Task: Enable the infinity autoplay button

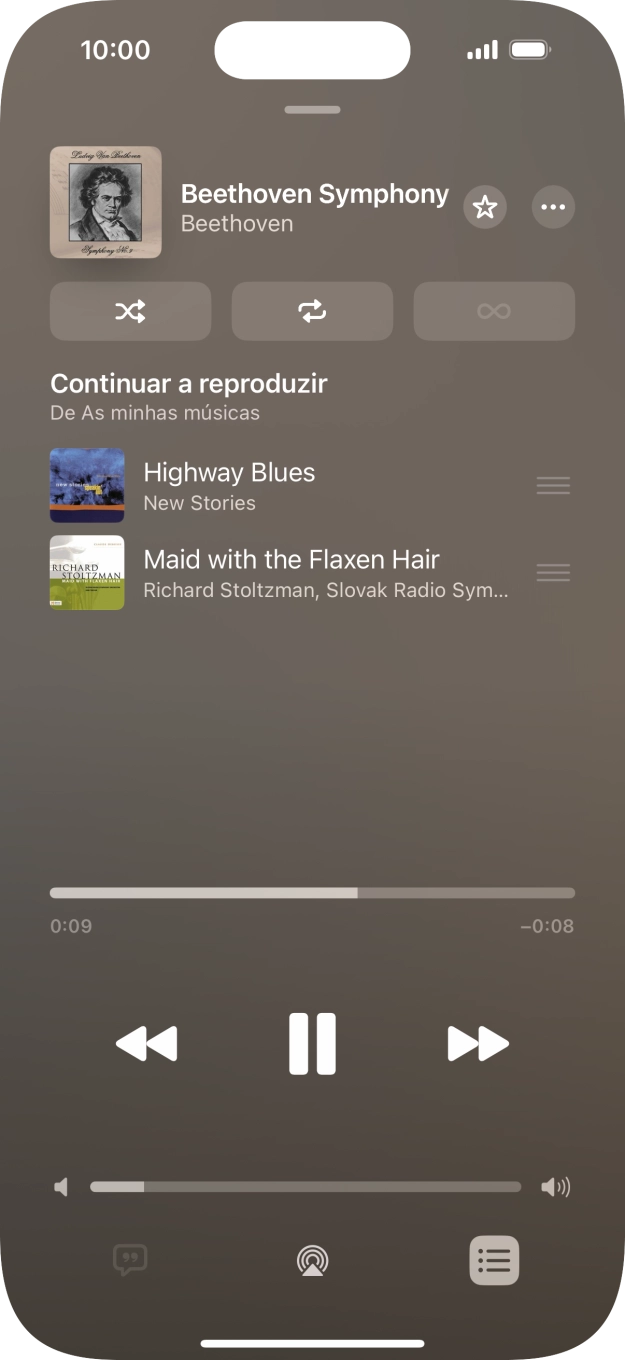Action: [x=494, y=312]
